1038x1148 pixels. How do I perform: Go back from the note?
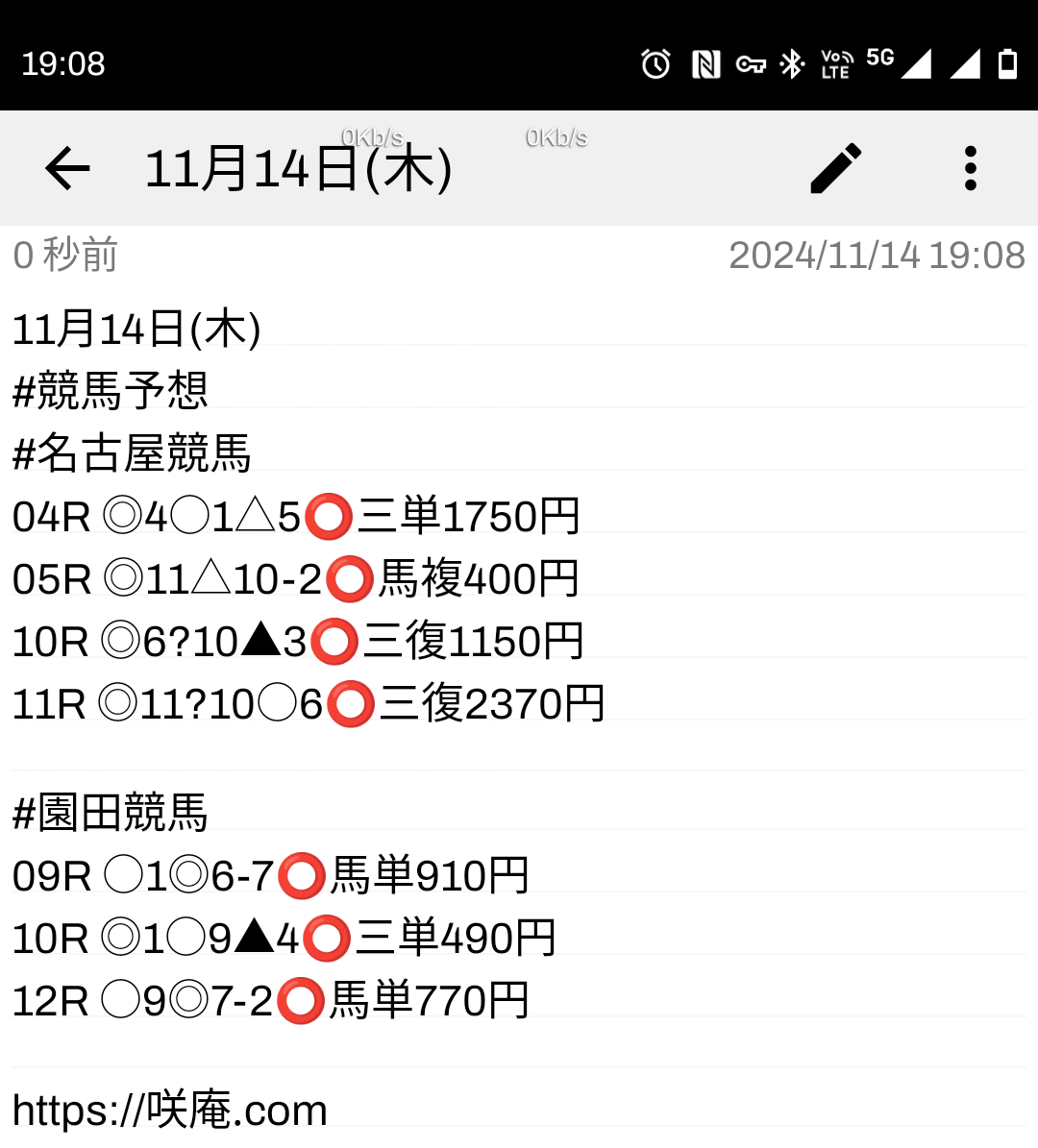(x=67, y=169)
